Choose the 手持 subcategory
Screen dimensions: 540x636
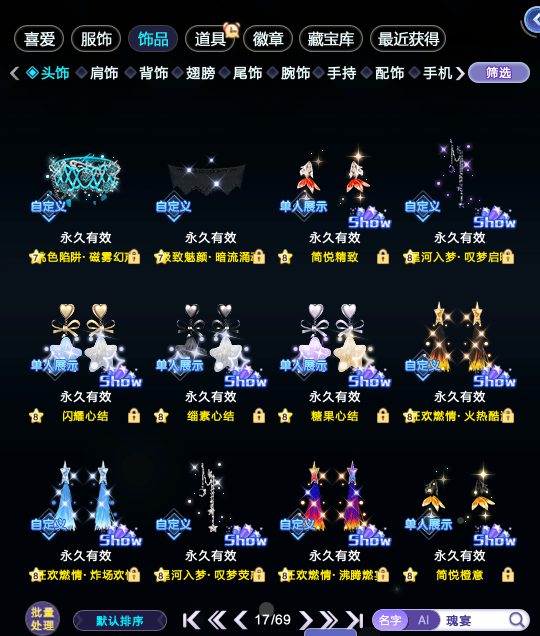pyautogui.click(x=342, y=73)
